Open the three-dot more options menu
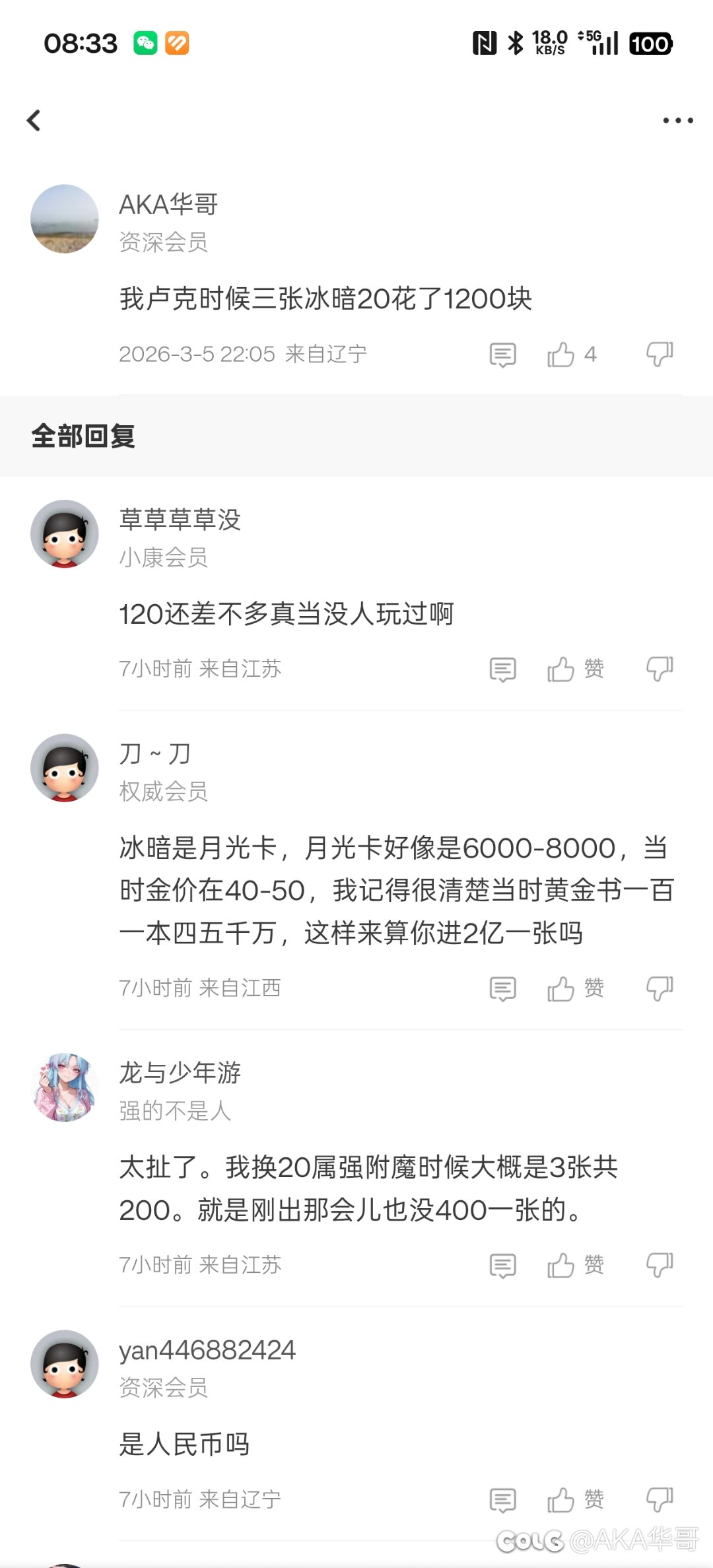Screen dimensions: 713x1568 [x=678, y=120]
